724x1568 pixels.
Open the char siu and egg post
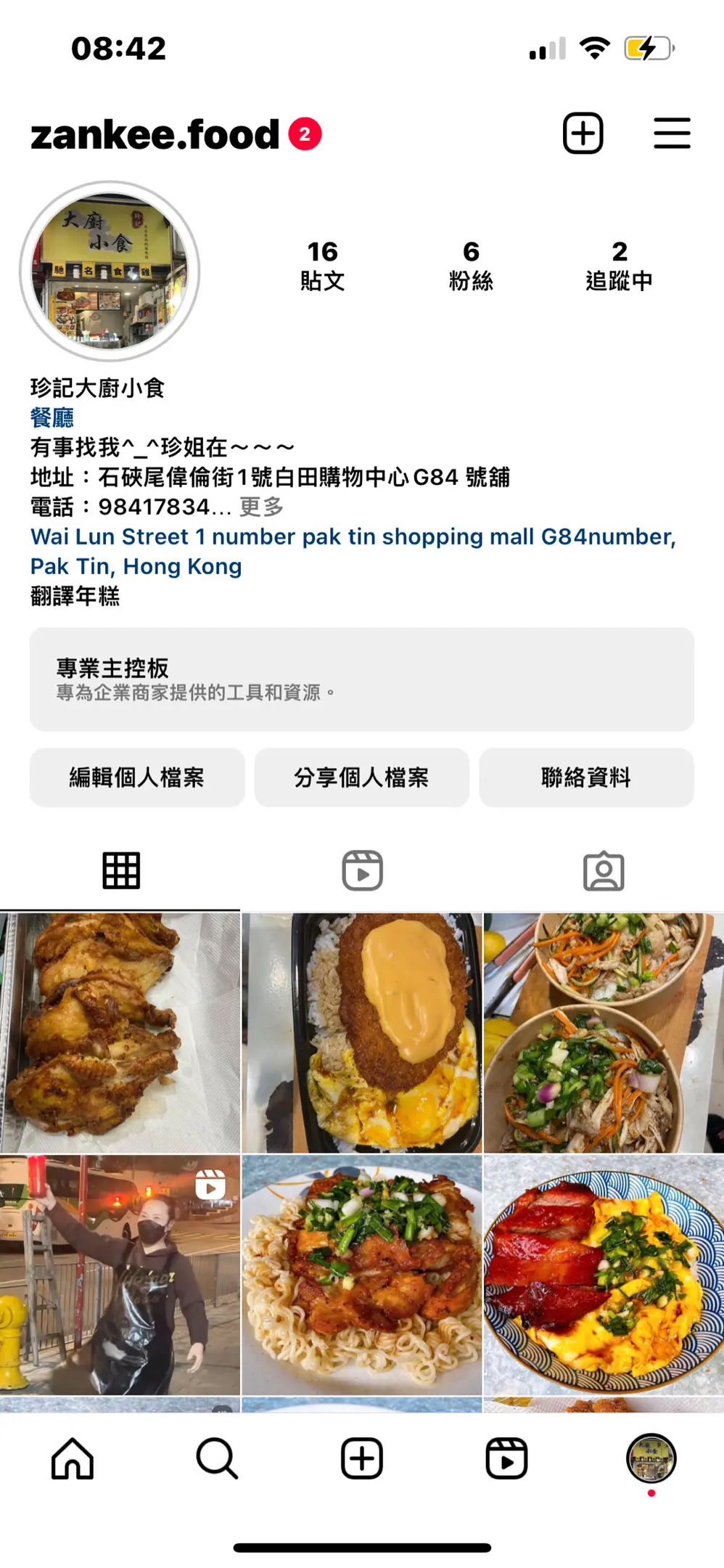tap(604, 1275)
